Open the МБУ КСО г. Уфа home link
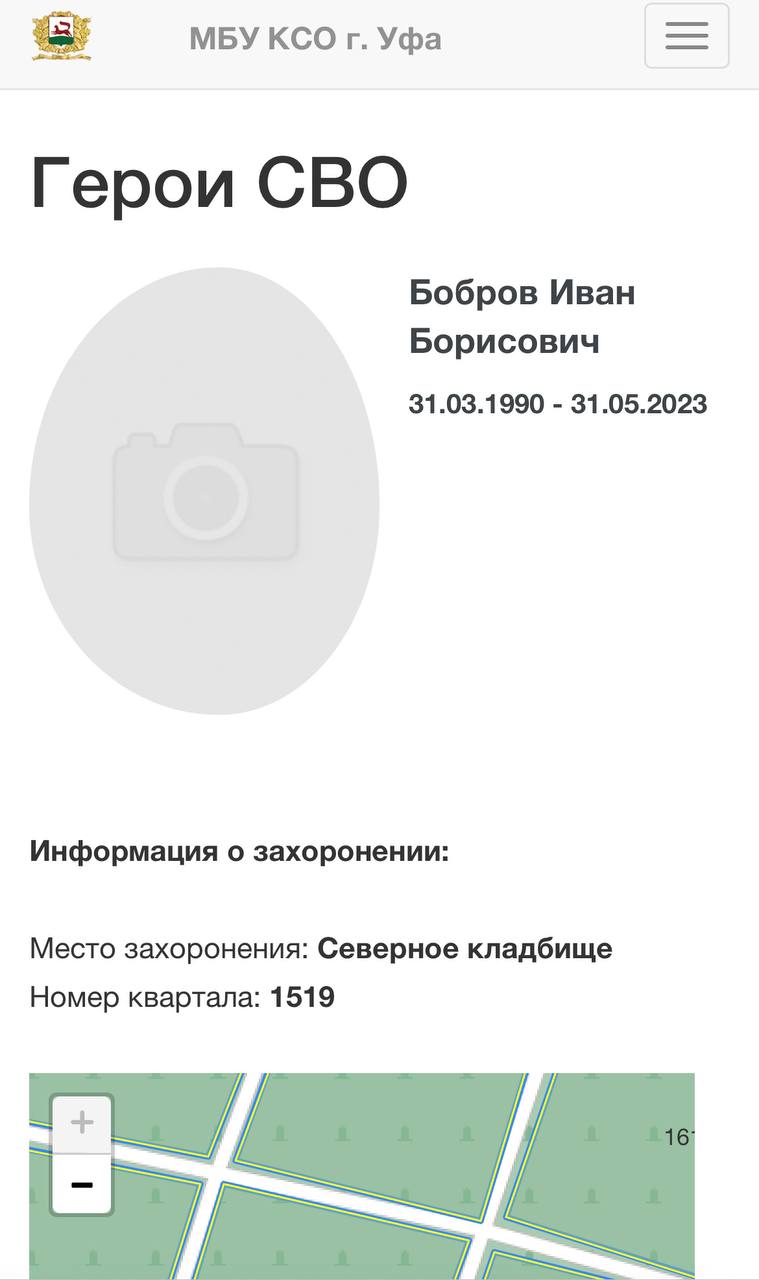 click(315, 39)
